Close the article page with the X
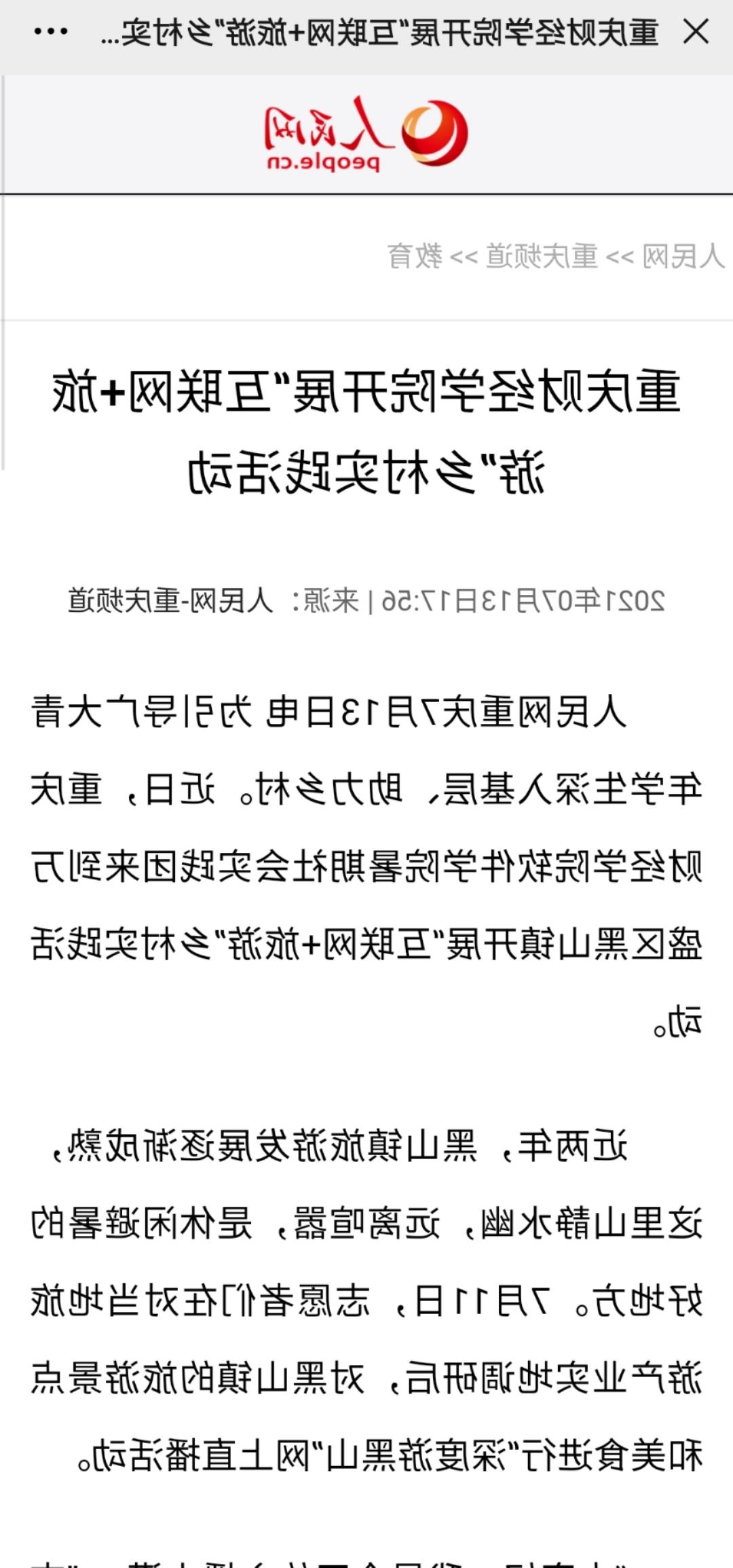This screenshot has height=1568, width=733. click(696, 32)
